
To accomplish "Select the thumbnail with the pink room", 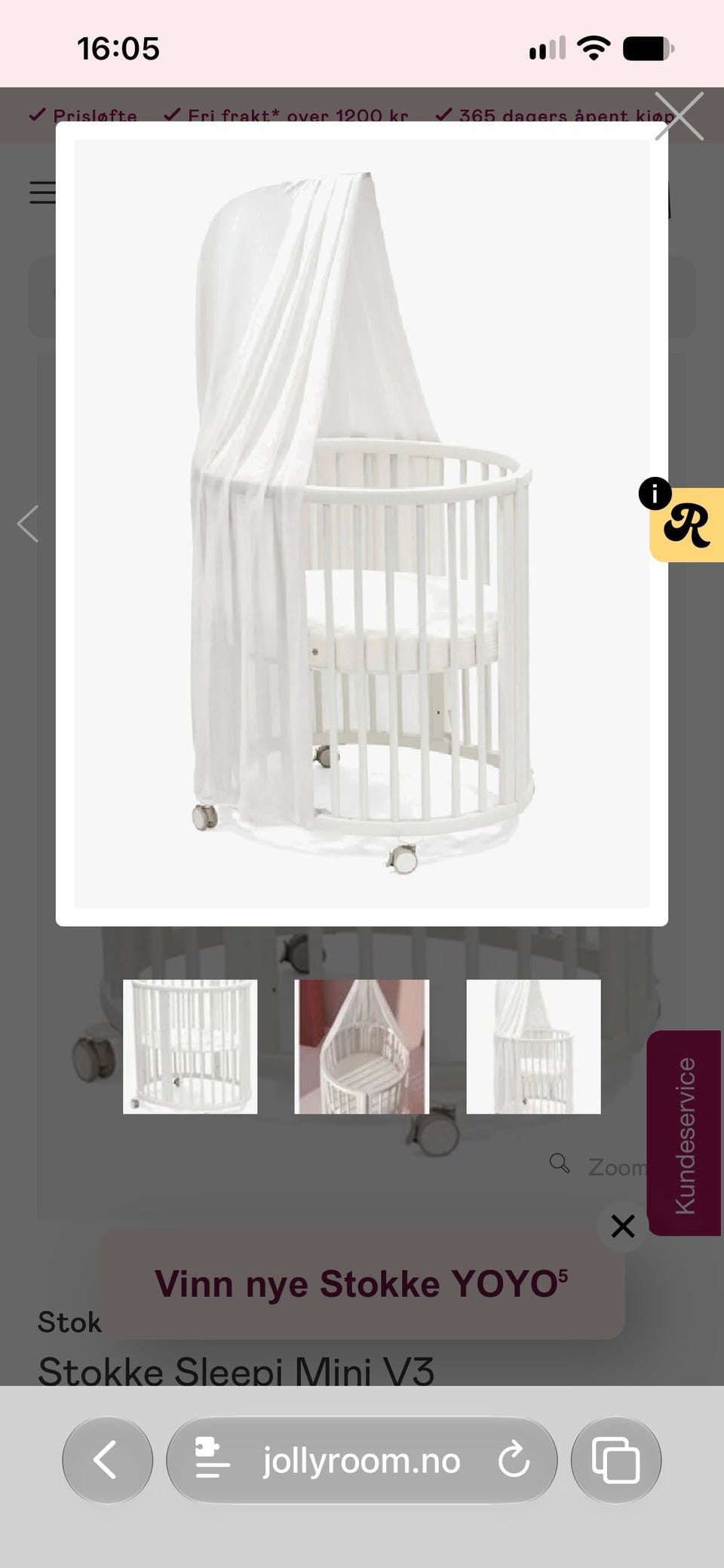I will [x=362, y=1046].
